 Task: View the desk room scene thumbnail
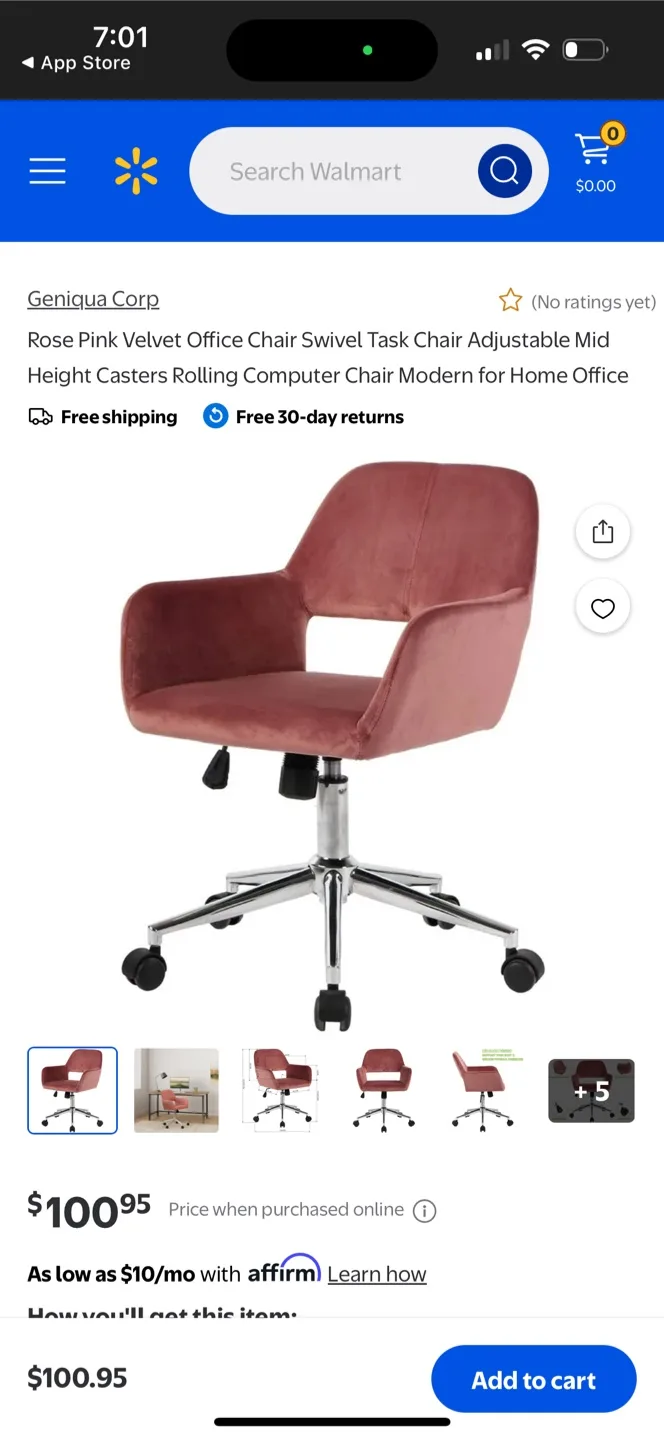point(176,1090)
